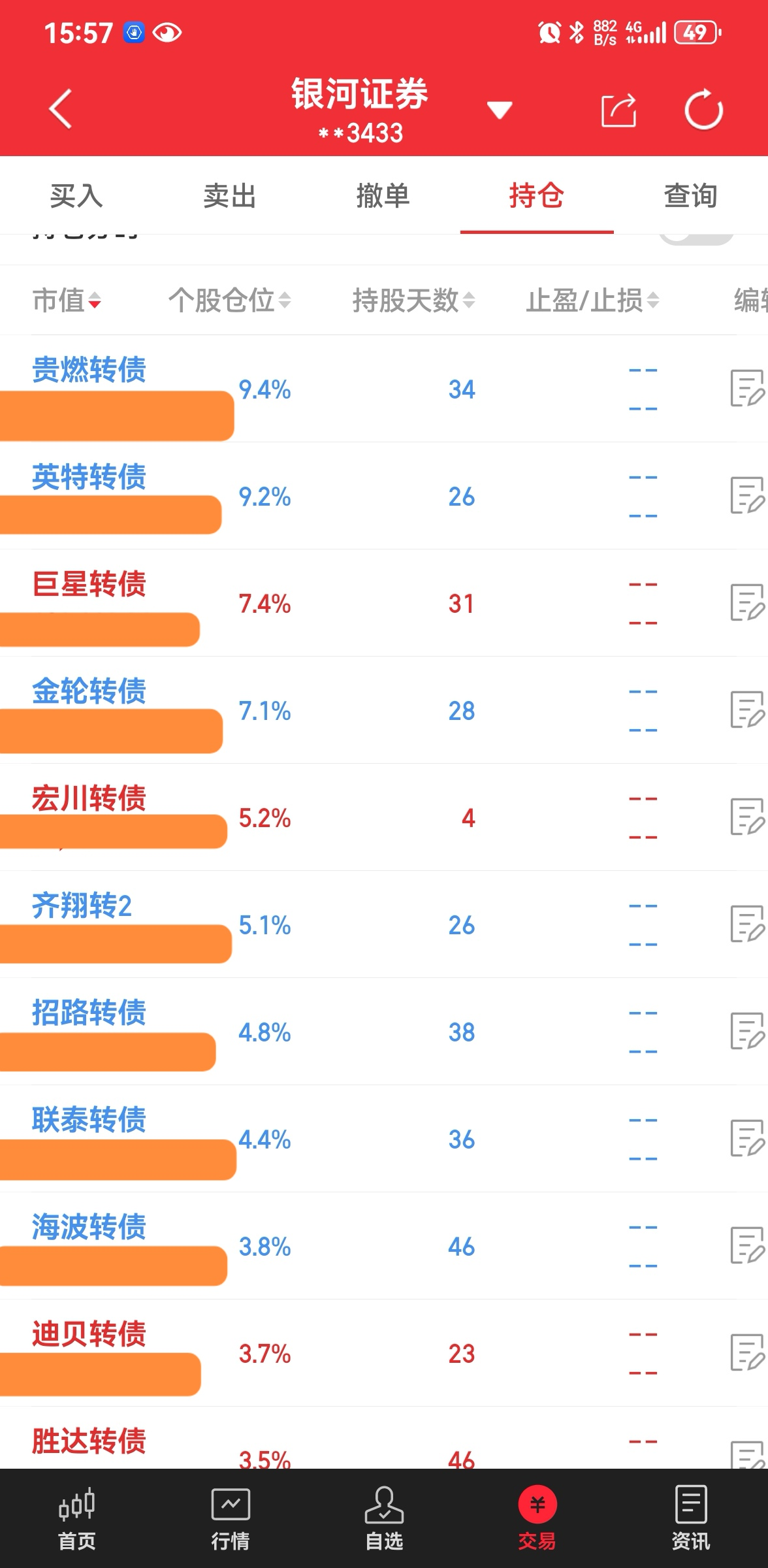Sort by 个股仓位 column
768x1568 pixels.
click(229, 301)
